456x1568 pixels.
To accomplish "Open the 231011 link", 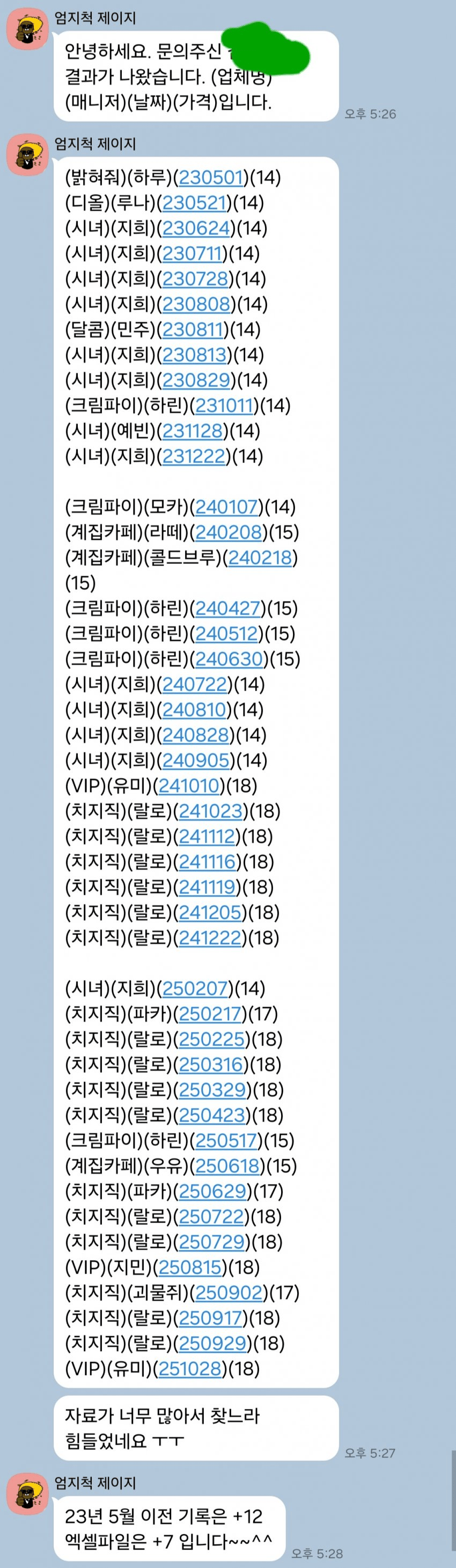I will click(x=223, y=405).
